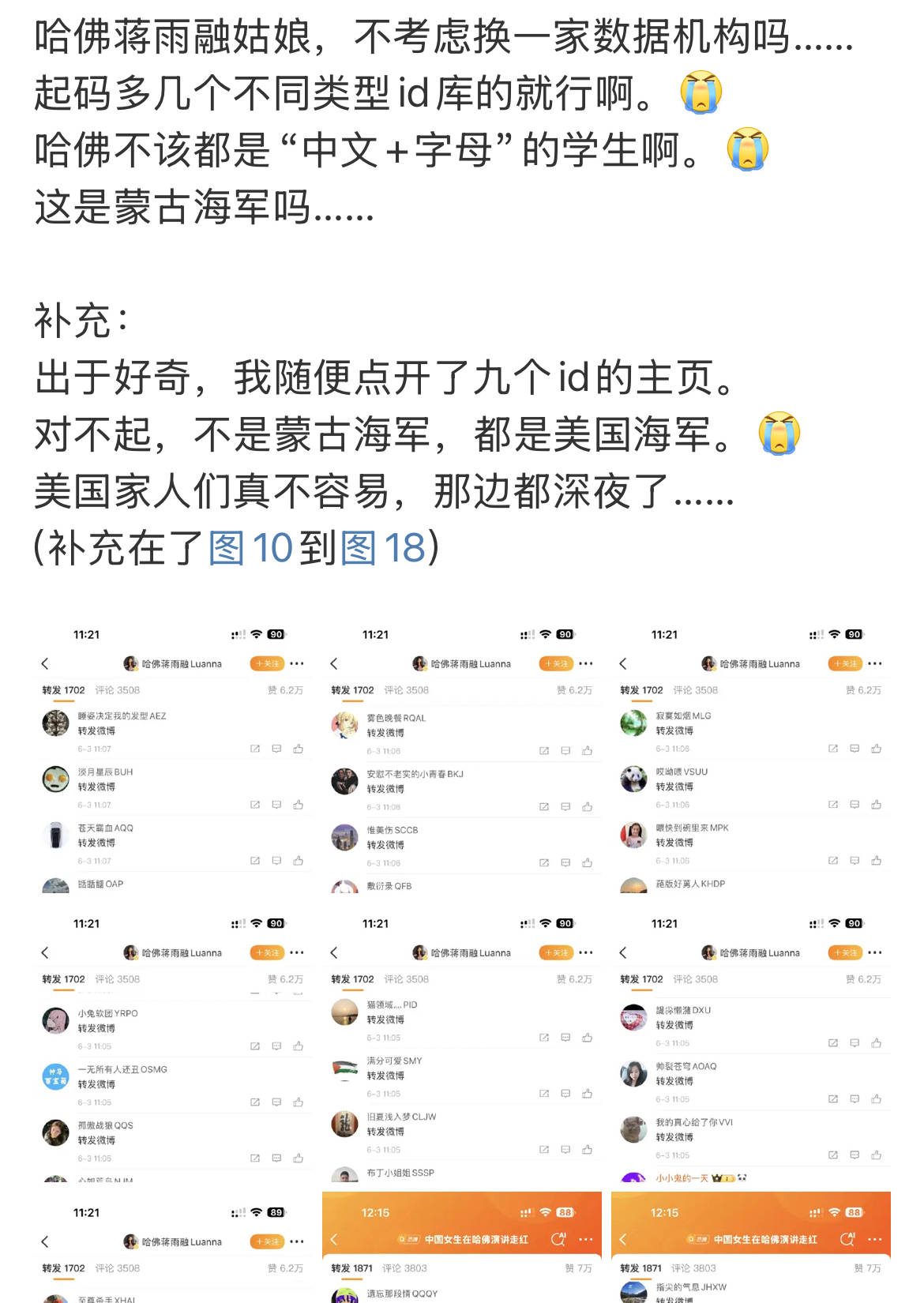
Task: Open the orange image listing 遗忘那段情QQQY
Action: (462, 1250)
